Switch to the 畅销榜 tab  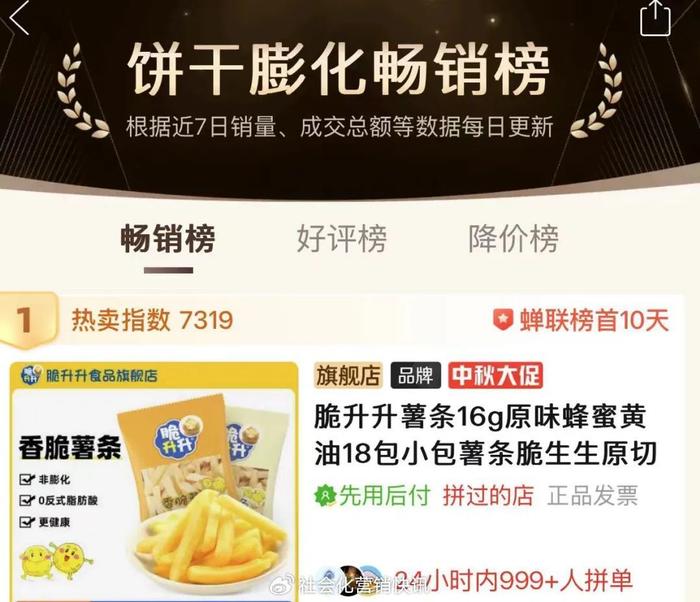[167, 239]
